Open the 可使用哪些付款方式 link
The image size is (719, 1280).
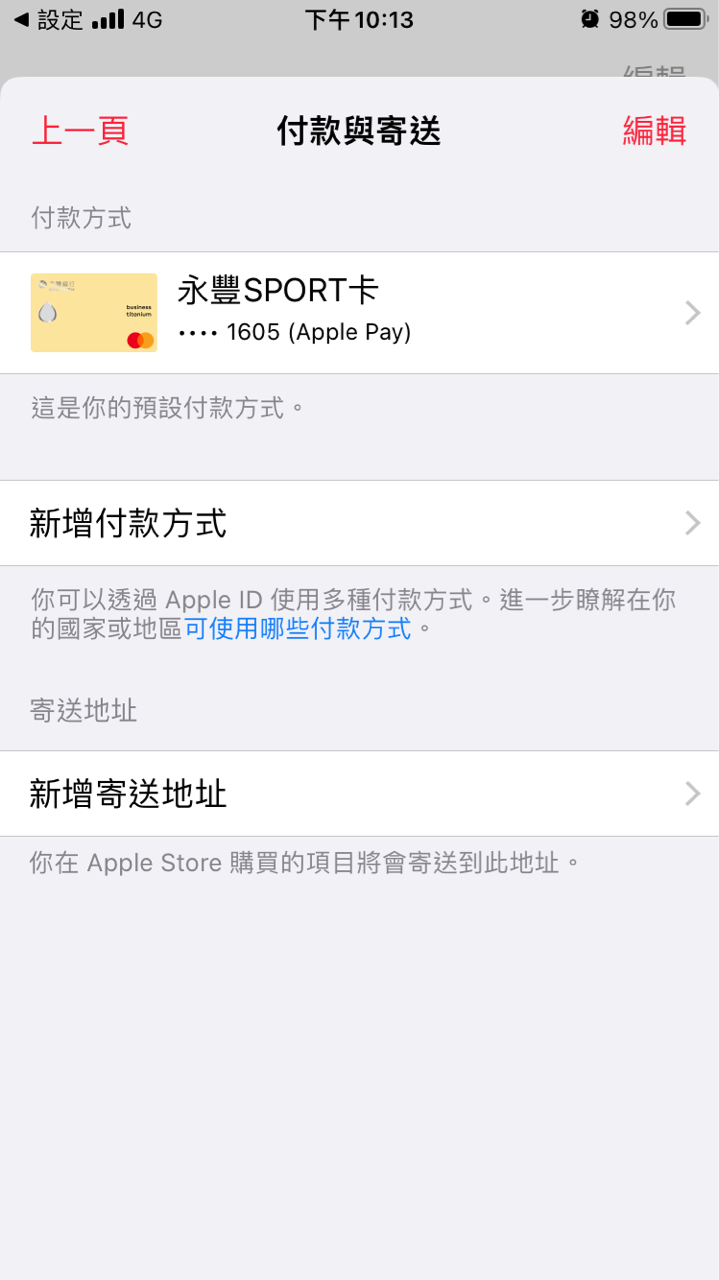(298, 629)
